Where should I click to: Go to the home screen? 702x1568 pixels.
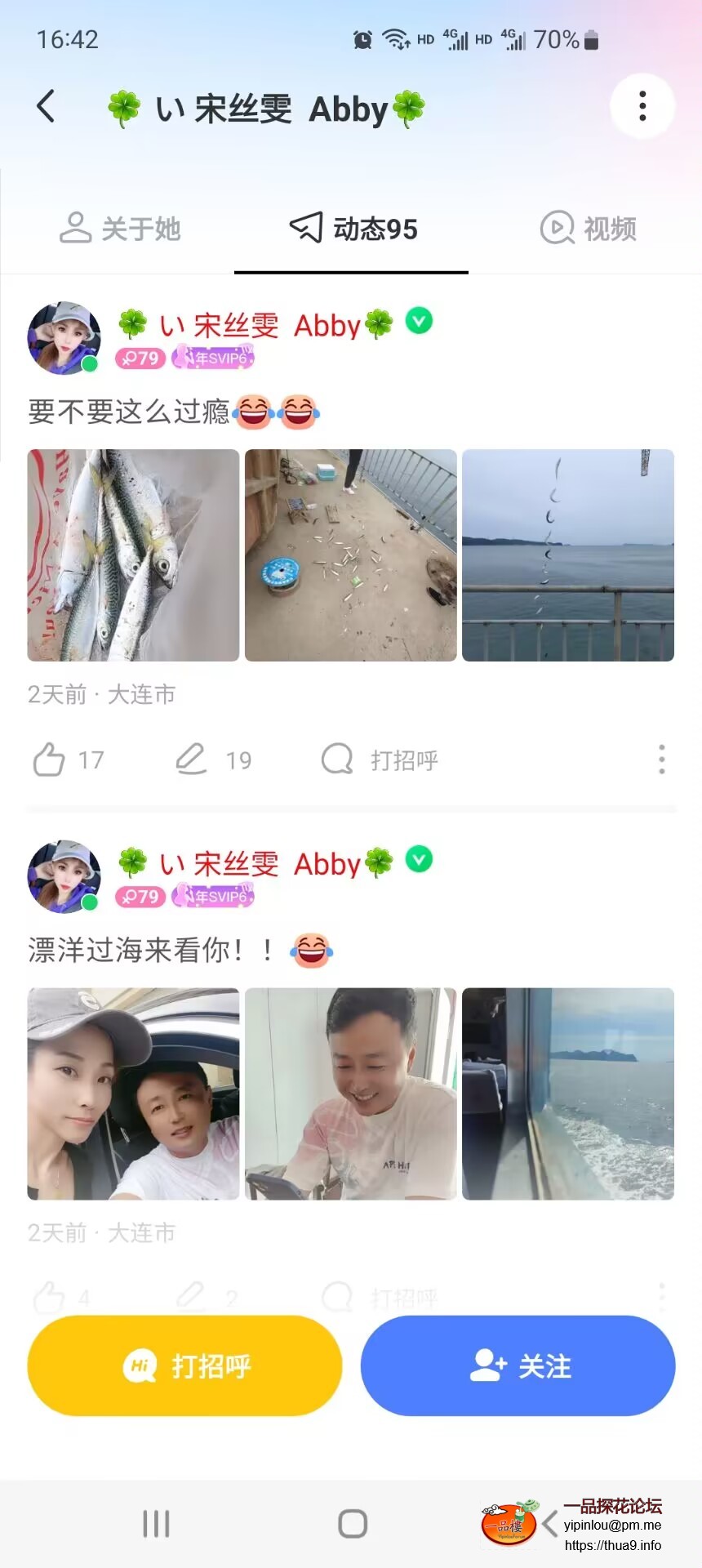(x=353, y=1523)
